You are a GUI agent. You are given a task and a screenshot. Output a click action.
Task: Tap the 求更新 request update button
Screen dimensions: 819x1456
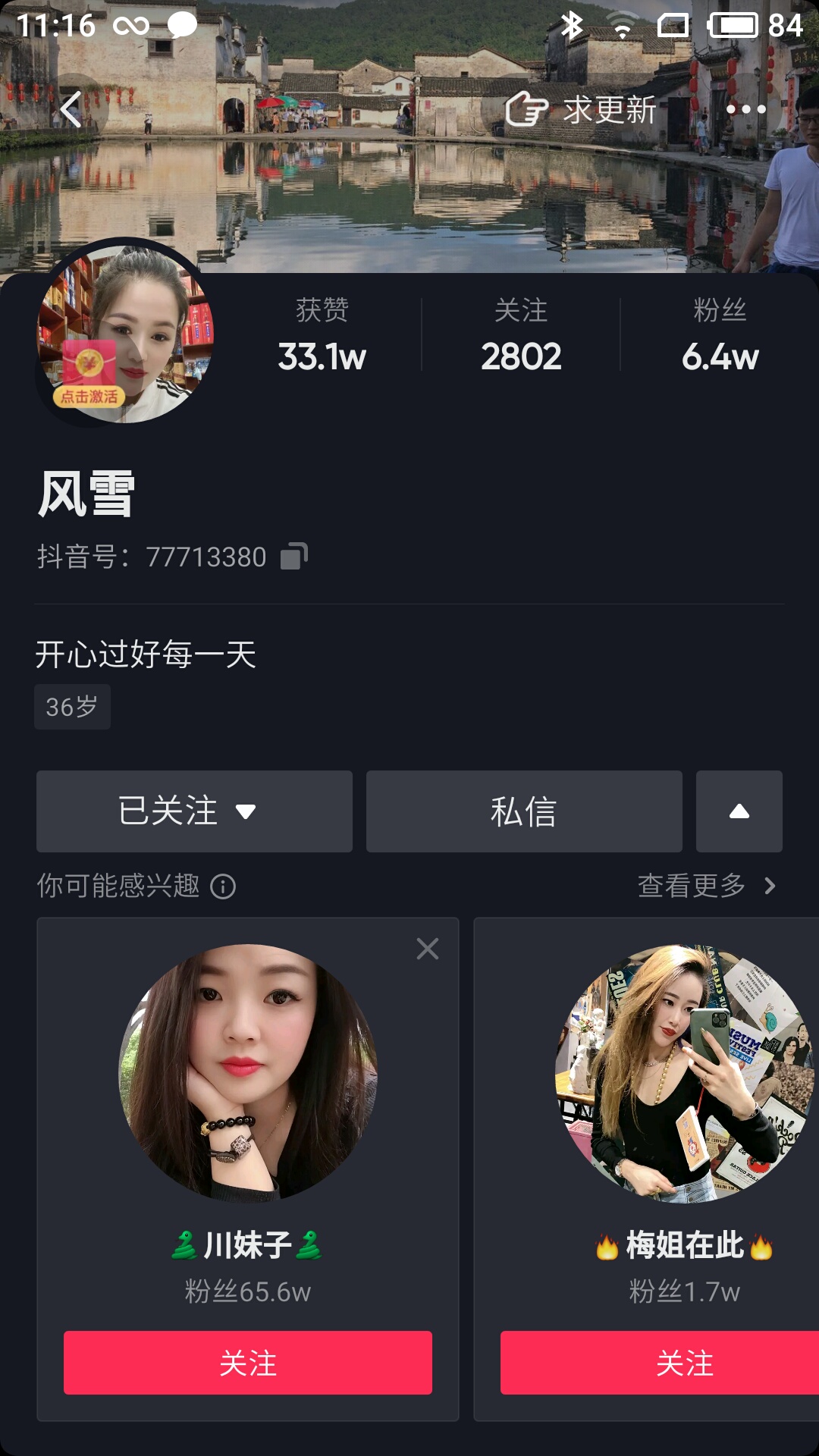click(582, 110)
